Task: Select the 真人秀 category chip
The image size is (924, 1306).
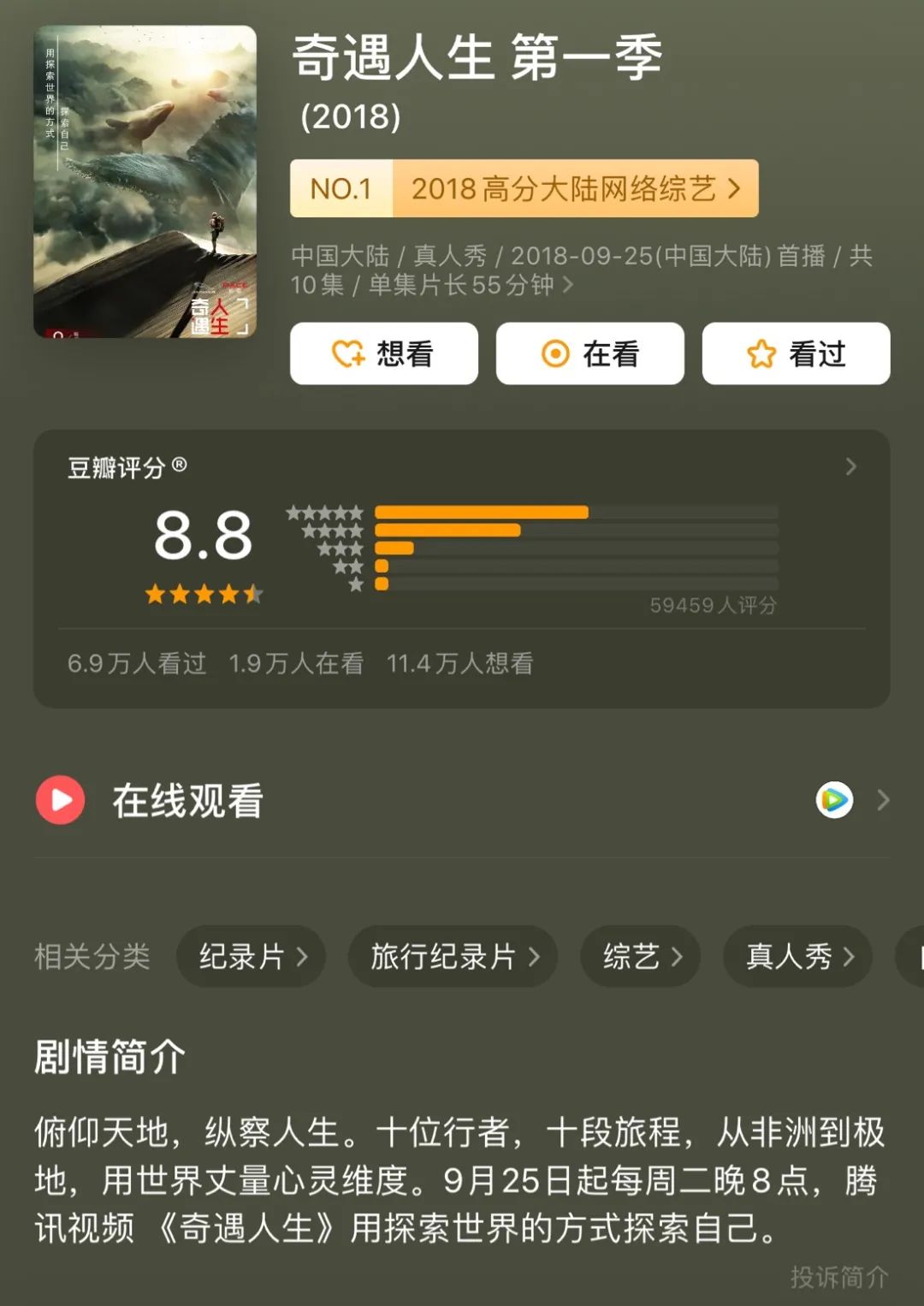Action: point(797,956)
